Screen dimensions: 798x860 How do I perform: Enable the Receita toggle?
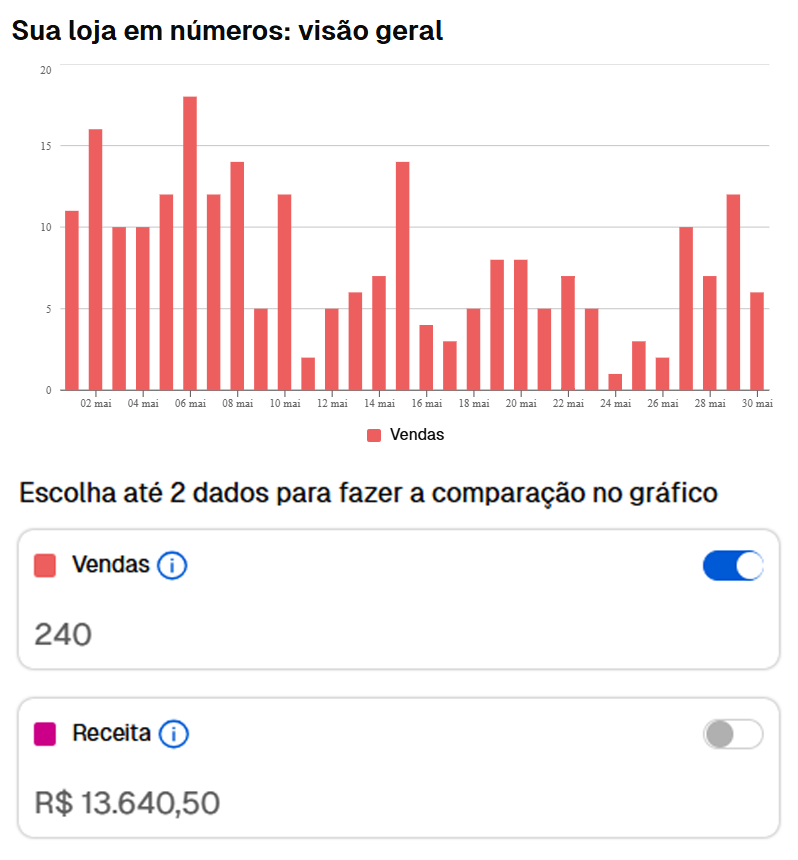[733, 734]
